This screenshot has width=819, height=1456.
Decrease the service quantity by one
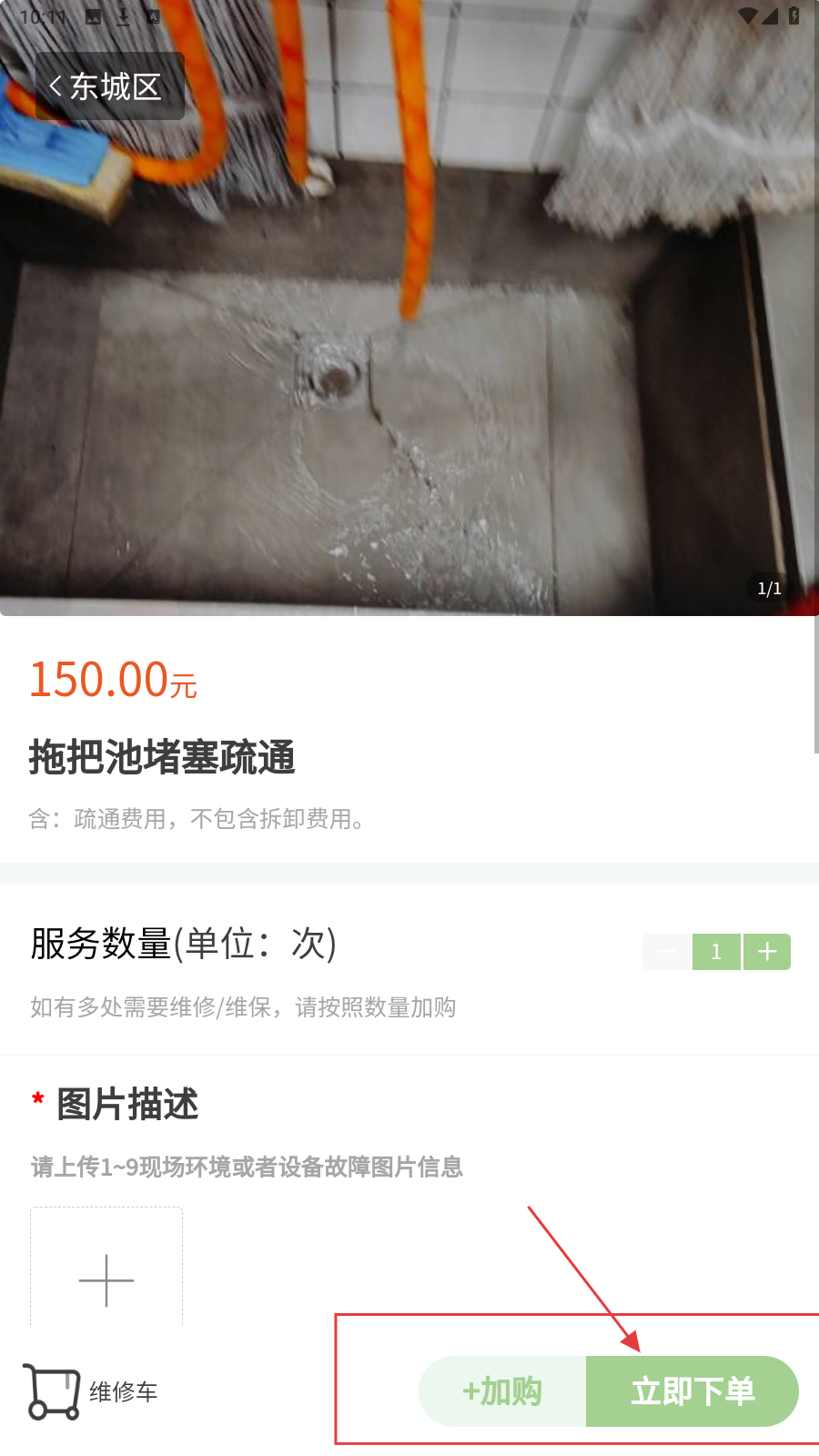(x=666, y=952)
